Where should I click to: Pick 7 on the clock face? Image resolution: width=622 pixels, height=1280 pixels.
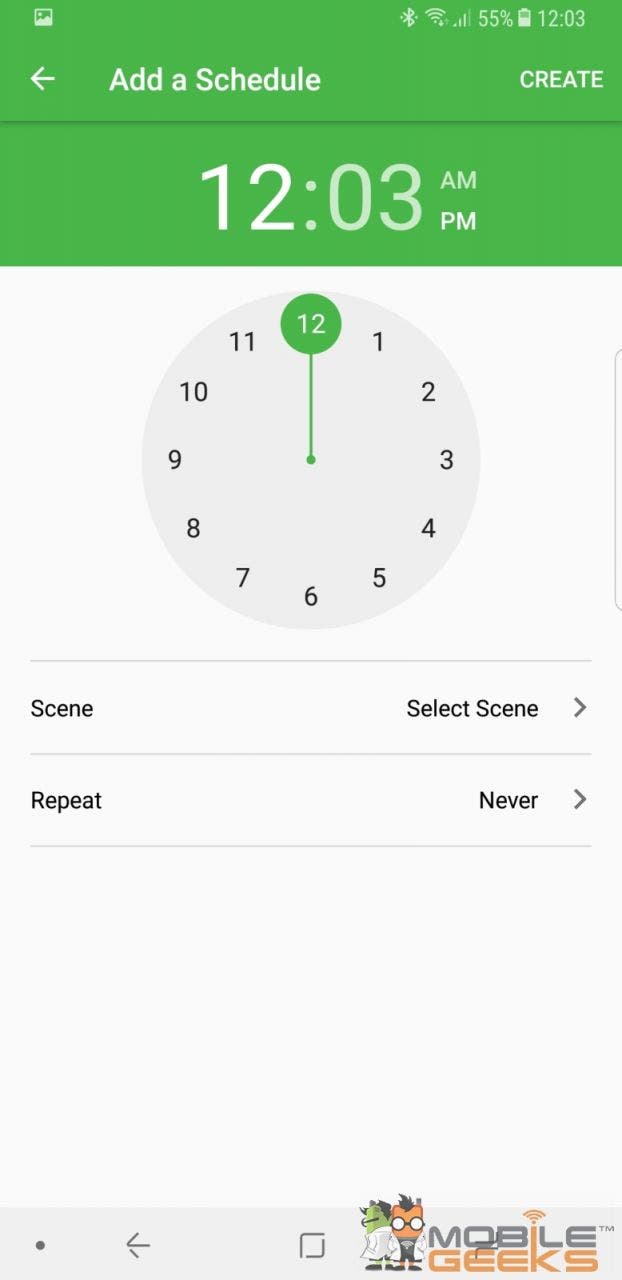[x=242, y=578]
